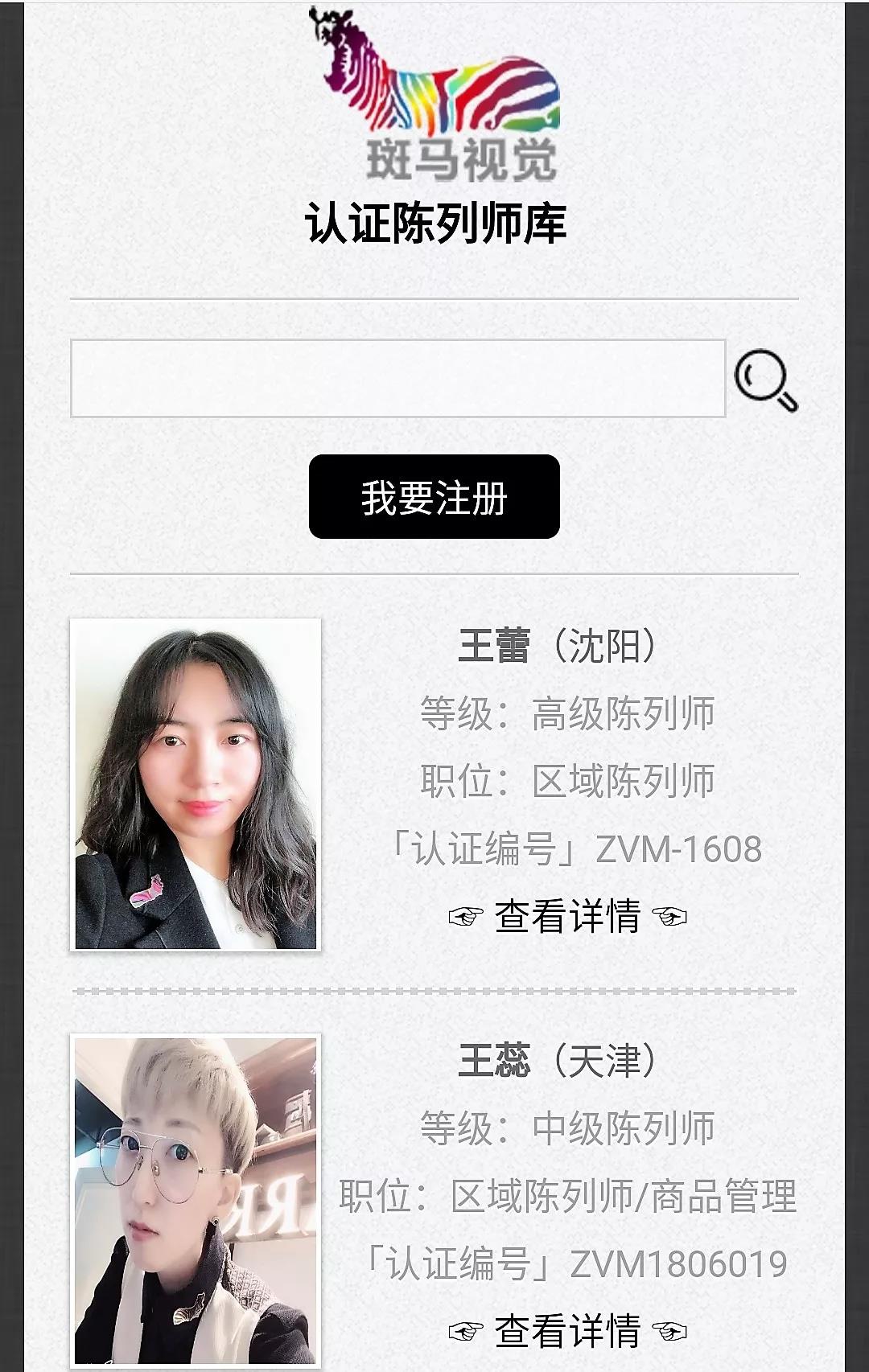Open 查看详情 for 王蕊 (天津)
The image size is (869, 1372).
click(x=567, y=1331)
